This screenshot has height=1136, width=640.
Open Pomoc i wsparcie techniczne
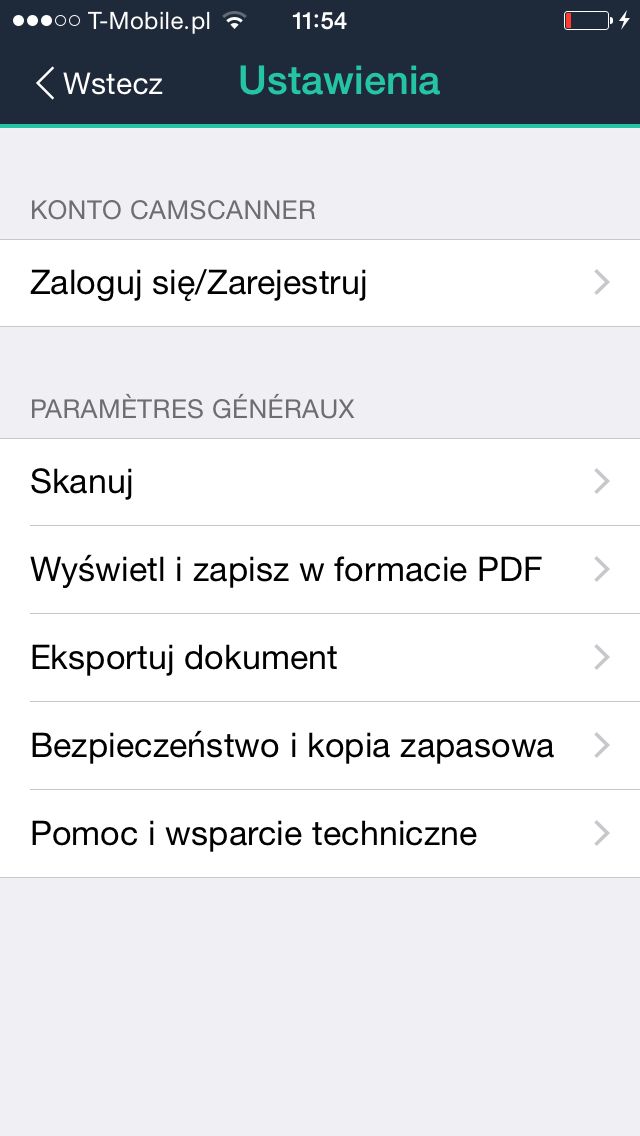click(320, 834)
